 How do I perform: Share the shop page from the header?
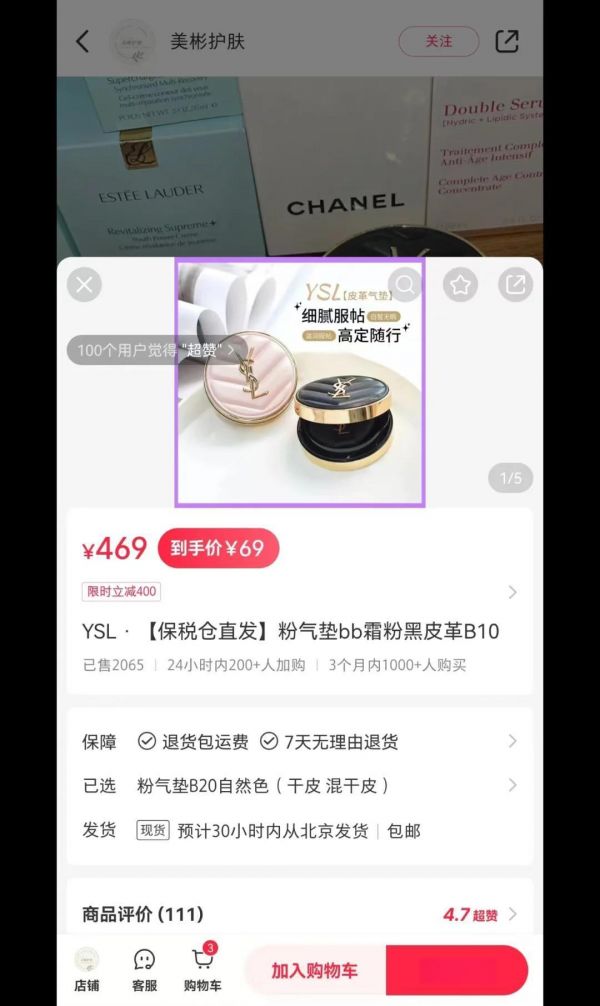click(x=507, y=41)
